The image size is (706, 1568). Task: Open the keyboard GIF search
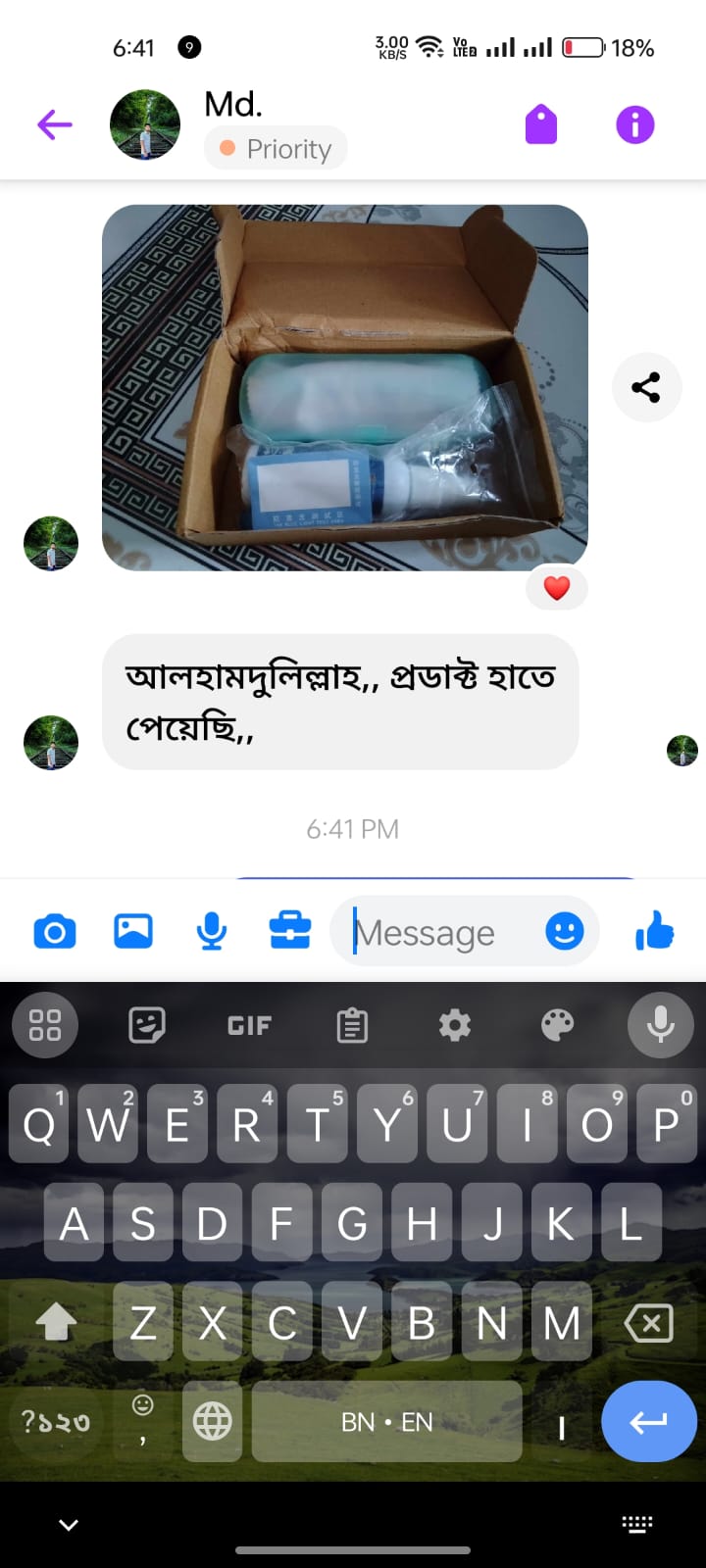(x=249, y=1025)
